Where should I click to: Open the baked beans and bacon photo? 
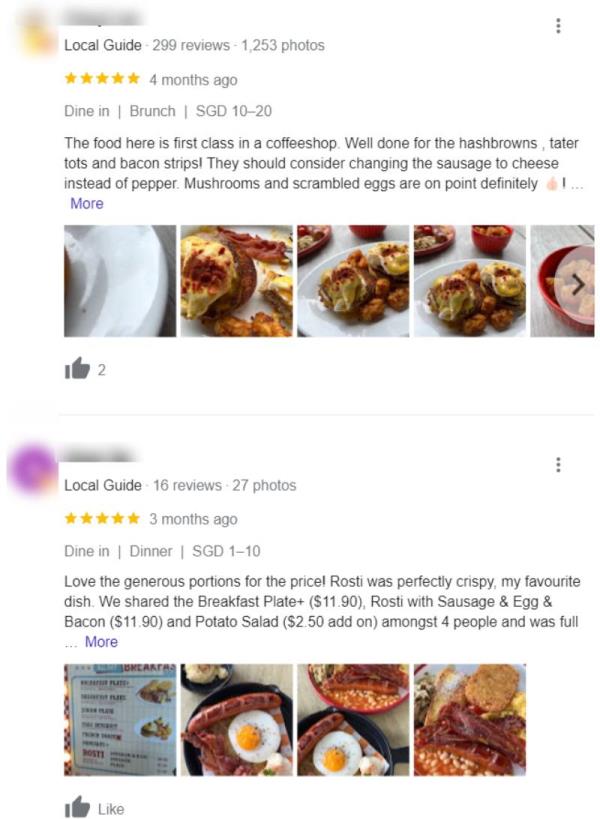tap(469, 719)
